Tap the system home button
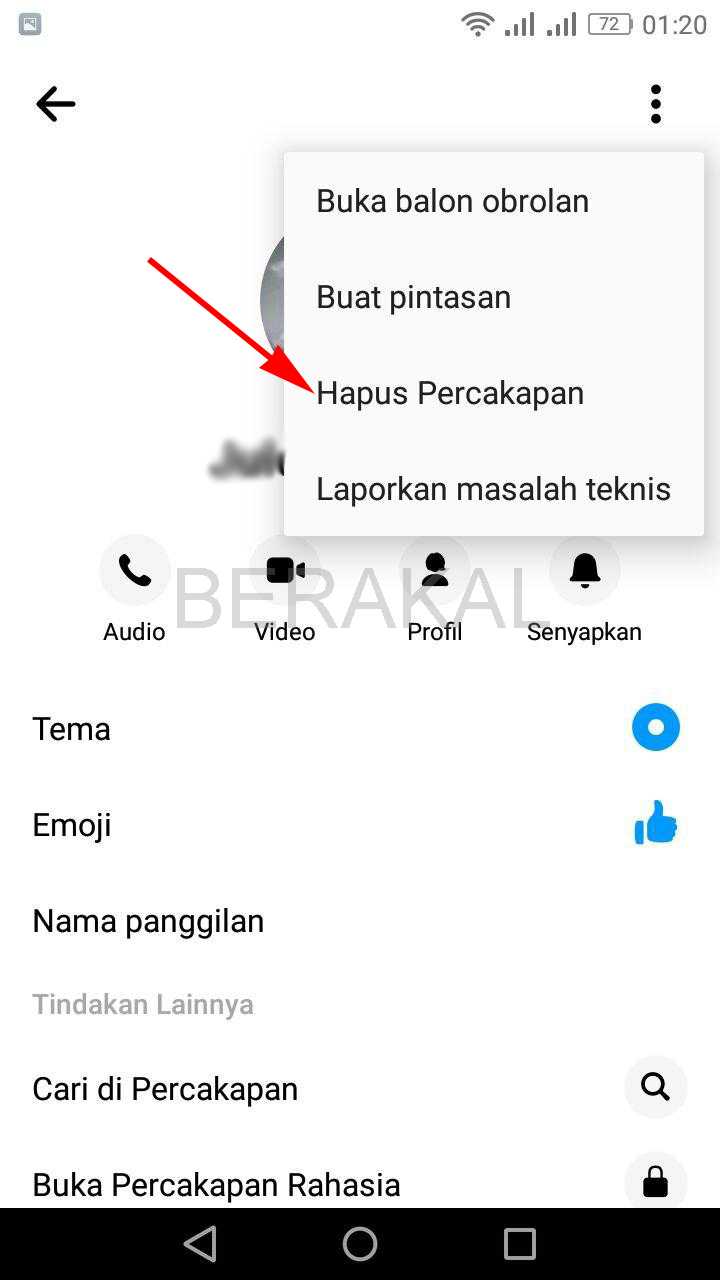This screenshot has height=1280, width=720. point(360,1244)
